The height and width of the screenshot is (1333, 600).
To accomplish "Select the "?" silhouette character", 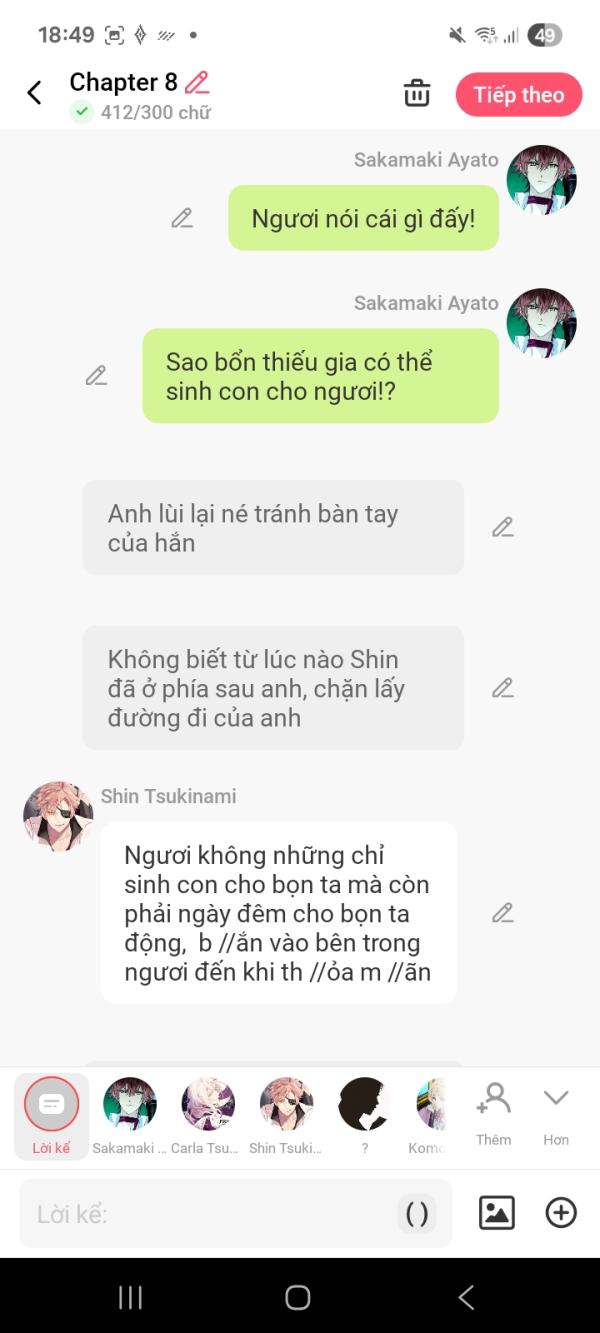I will point(364,1116).
